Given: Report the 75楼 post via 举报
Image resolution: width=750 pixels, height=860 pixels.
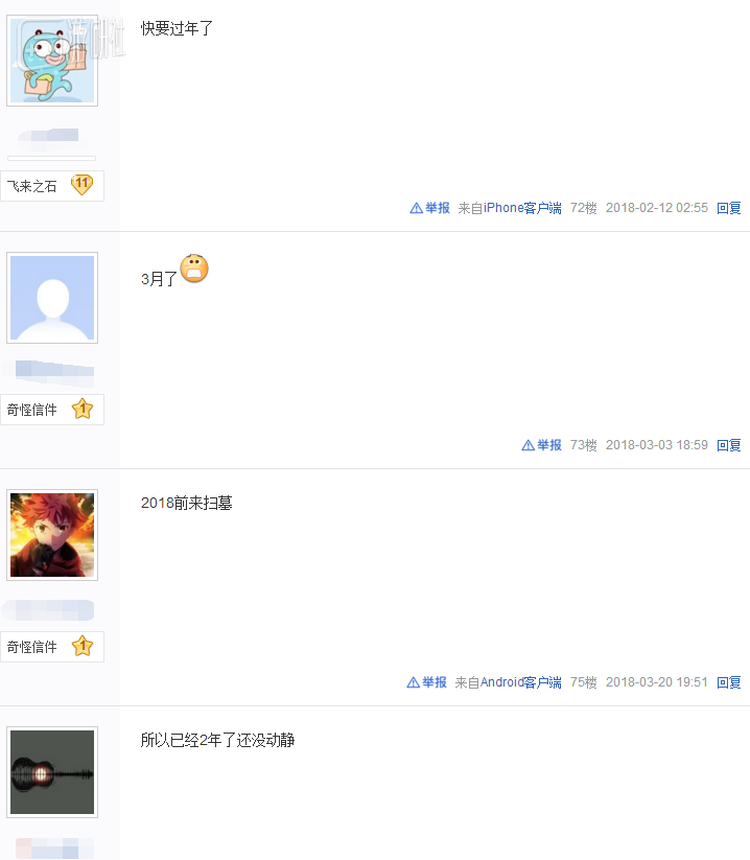Looking at the screenshot, I should pos(427,682).
